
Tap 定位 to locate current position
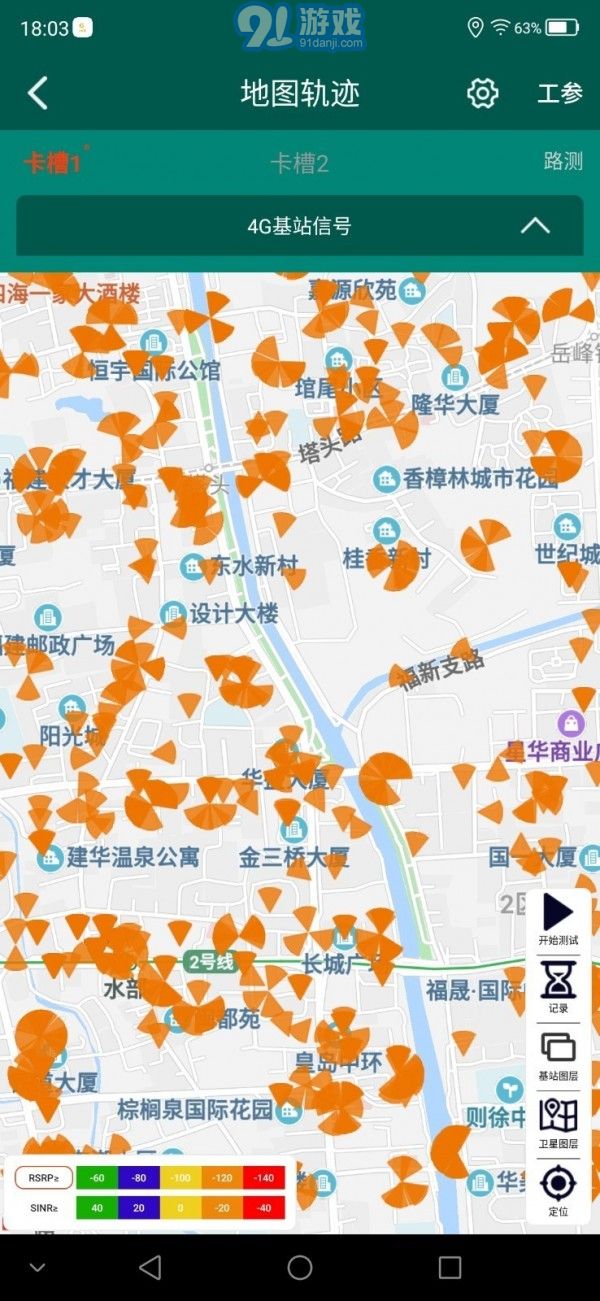coord(557,1190)
